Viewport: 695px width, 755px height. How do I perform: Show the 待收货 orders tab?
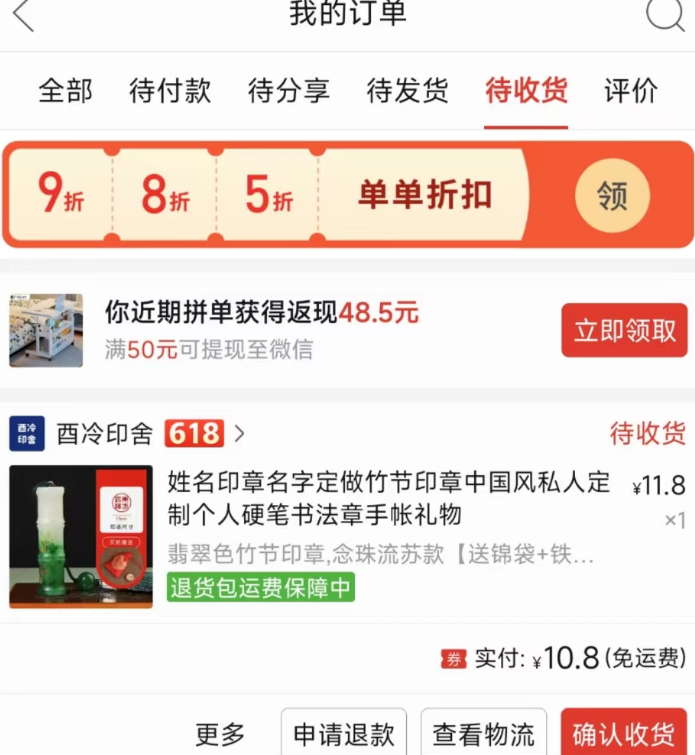tap(526, 90)
